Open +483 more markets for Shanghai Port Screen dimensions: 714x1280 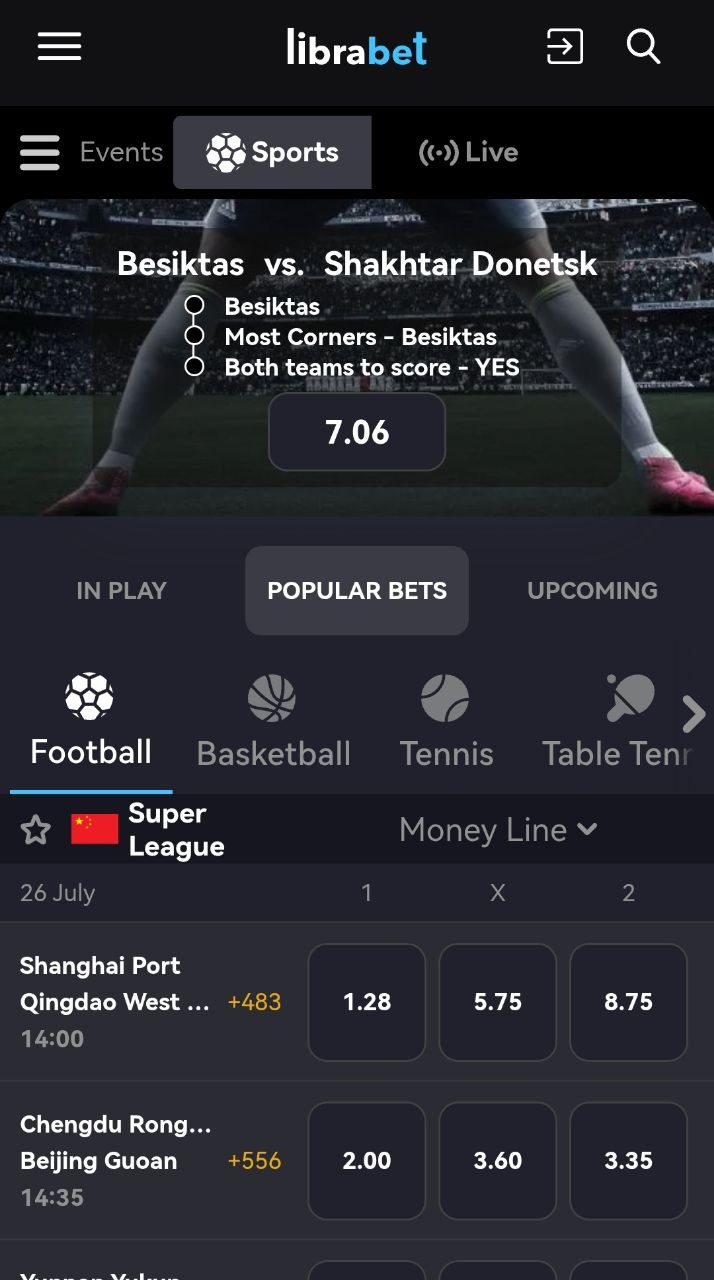coord(254,1002)
